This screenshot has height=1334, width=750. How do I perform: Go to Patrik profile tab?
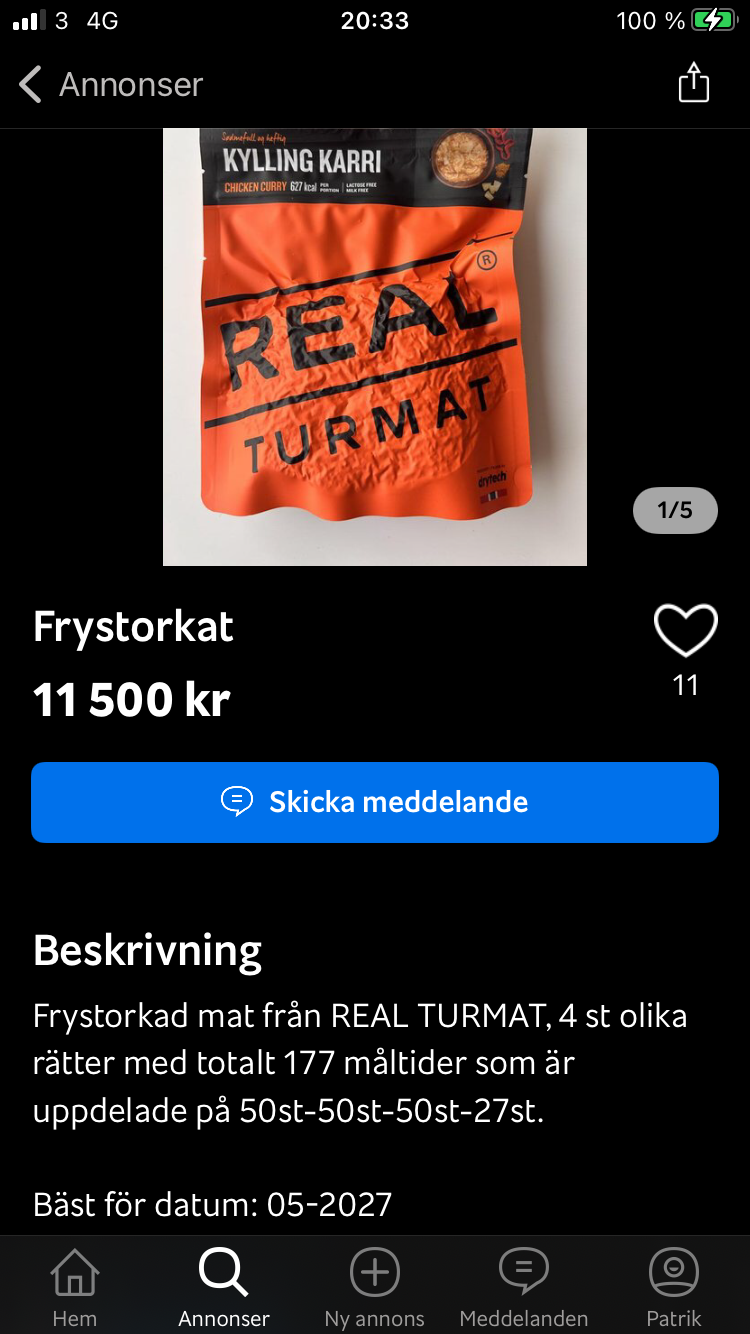[x=674, y=1286]
